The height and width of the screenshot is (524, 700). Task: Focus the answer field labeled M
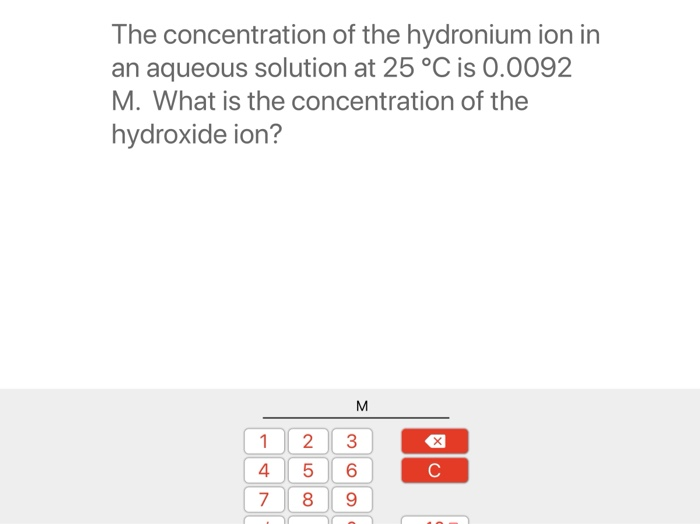click(x=356, y=410)
